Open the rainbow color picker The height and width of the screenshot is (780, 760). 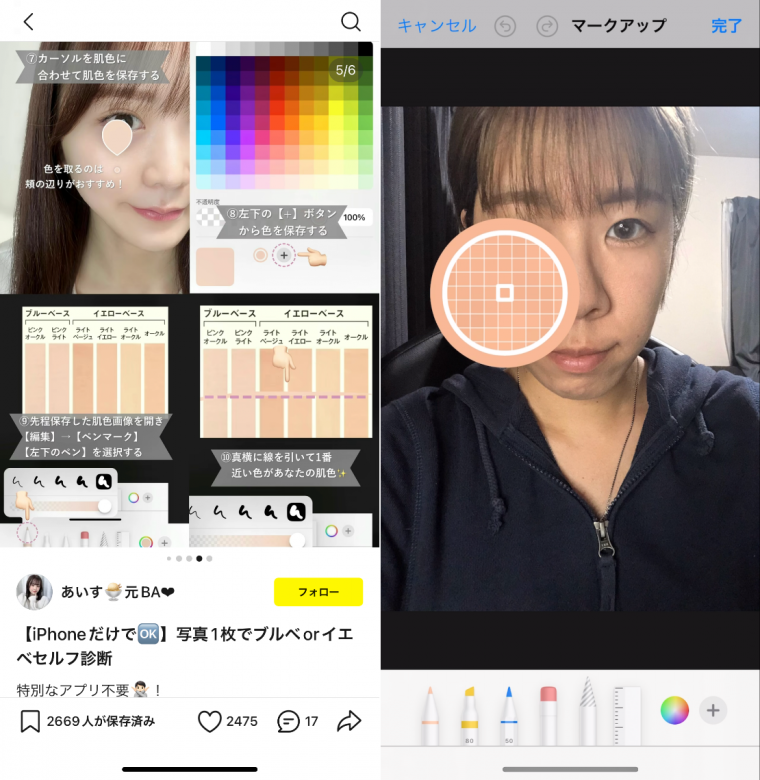click(675, 711)
